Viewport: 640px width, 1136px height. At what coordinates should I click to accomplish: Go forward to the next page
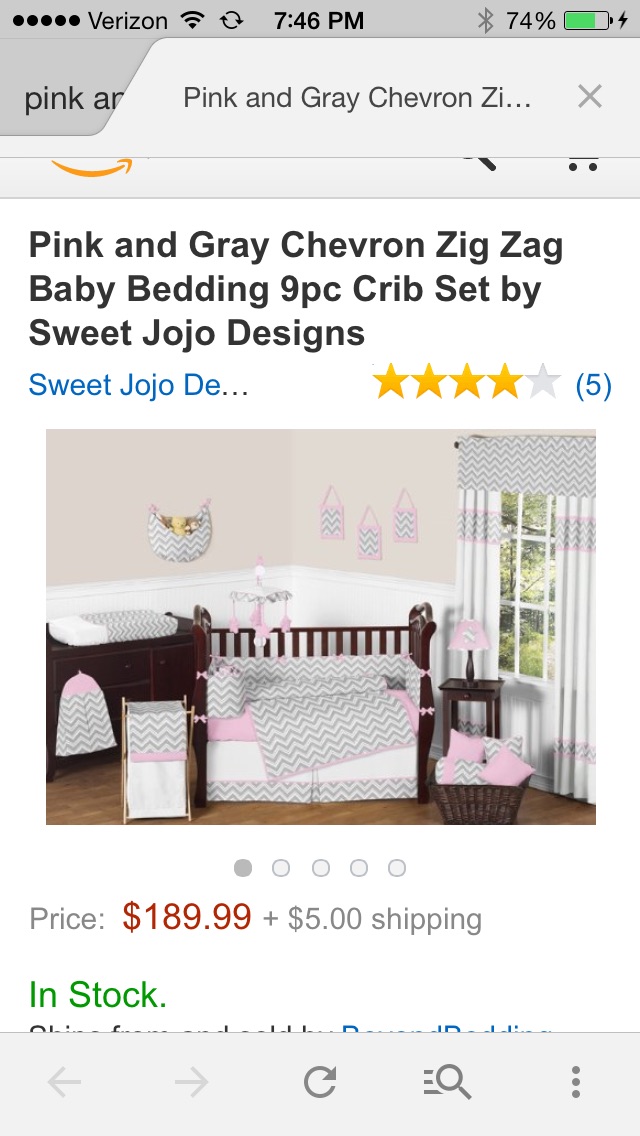(191, 1082)
